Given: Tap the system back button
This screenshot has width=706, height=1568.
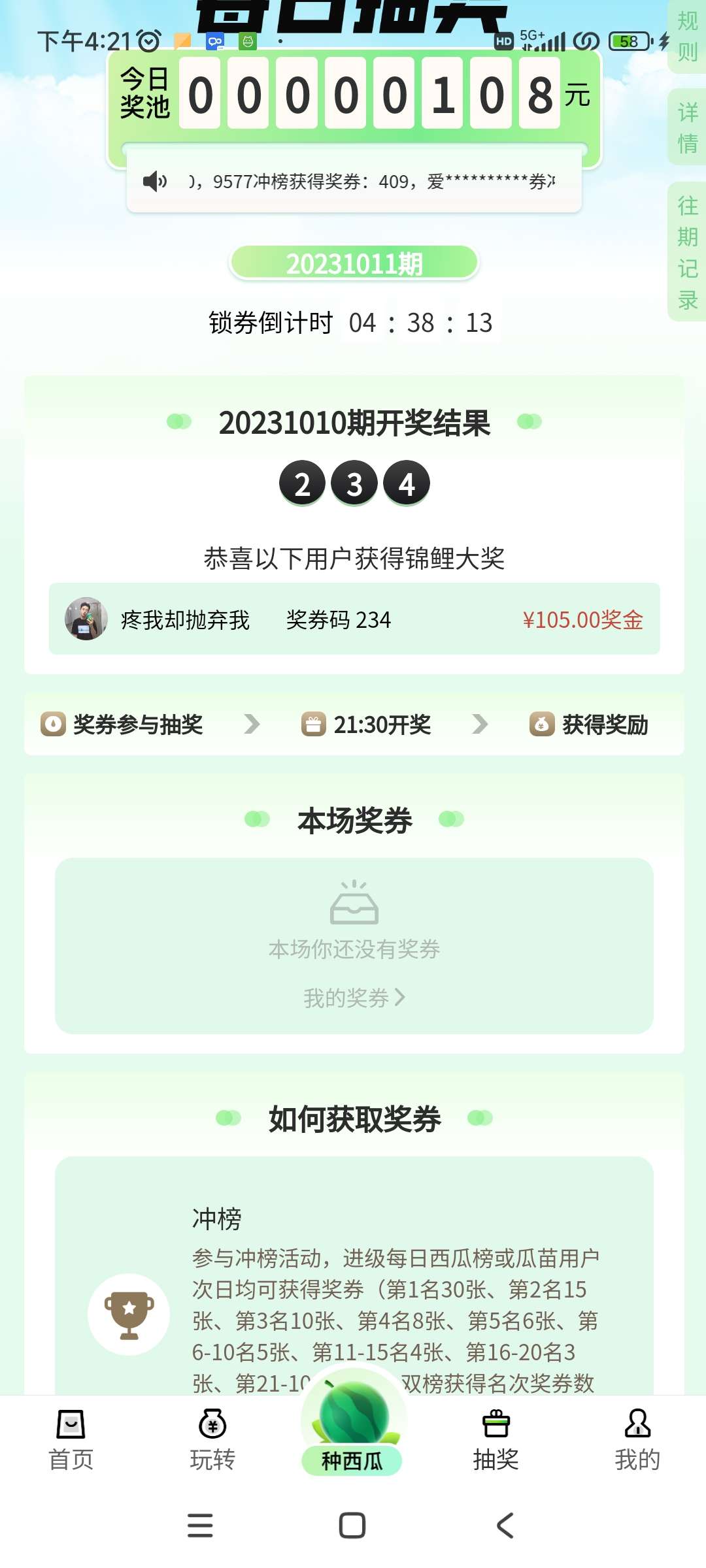Looking at the screenshot, I should [x=505, y=1526].
